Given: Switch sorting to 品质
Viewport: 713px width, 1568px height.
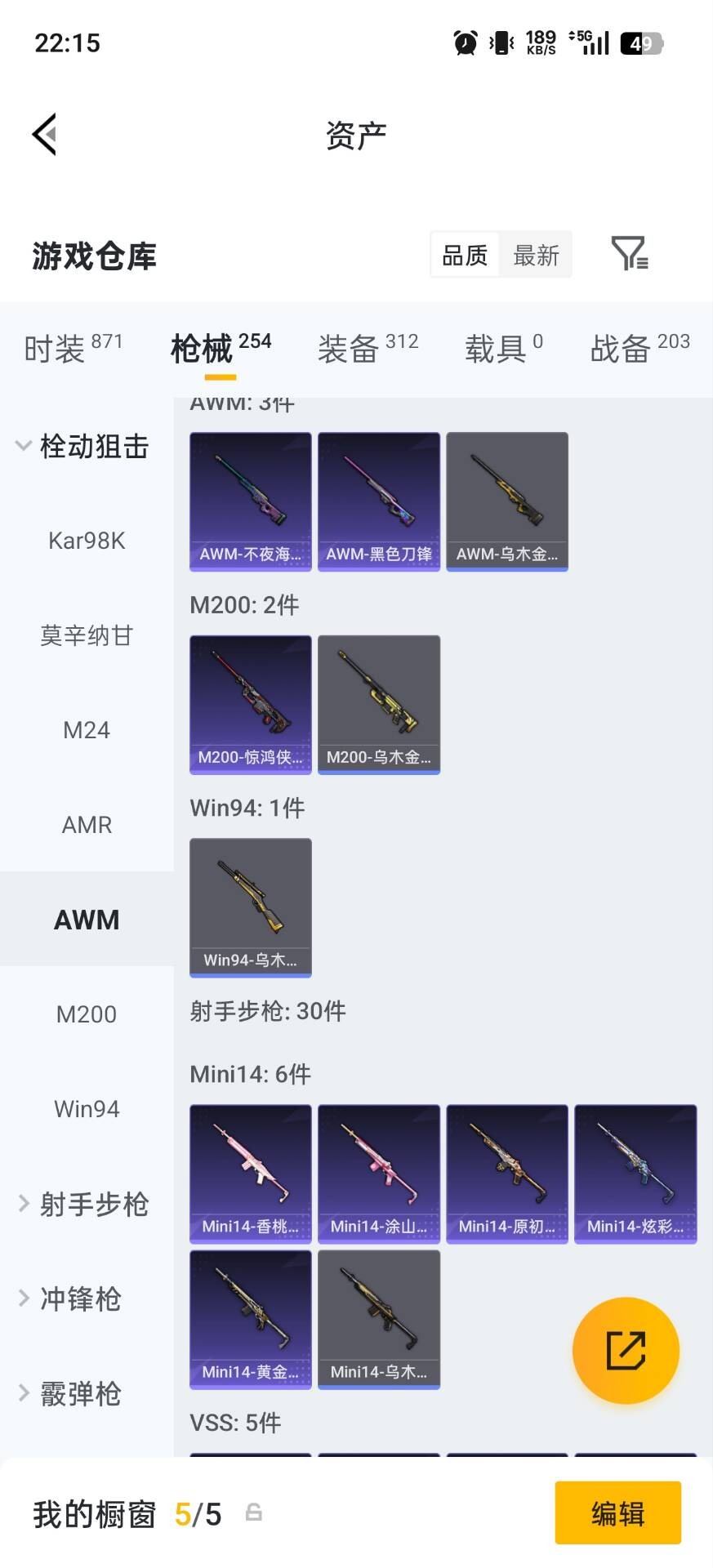Looking at the screenshot, I should pyautogui.click(x=463, y=255).
